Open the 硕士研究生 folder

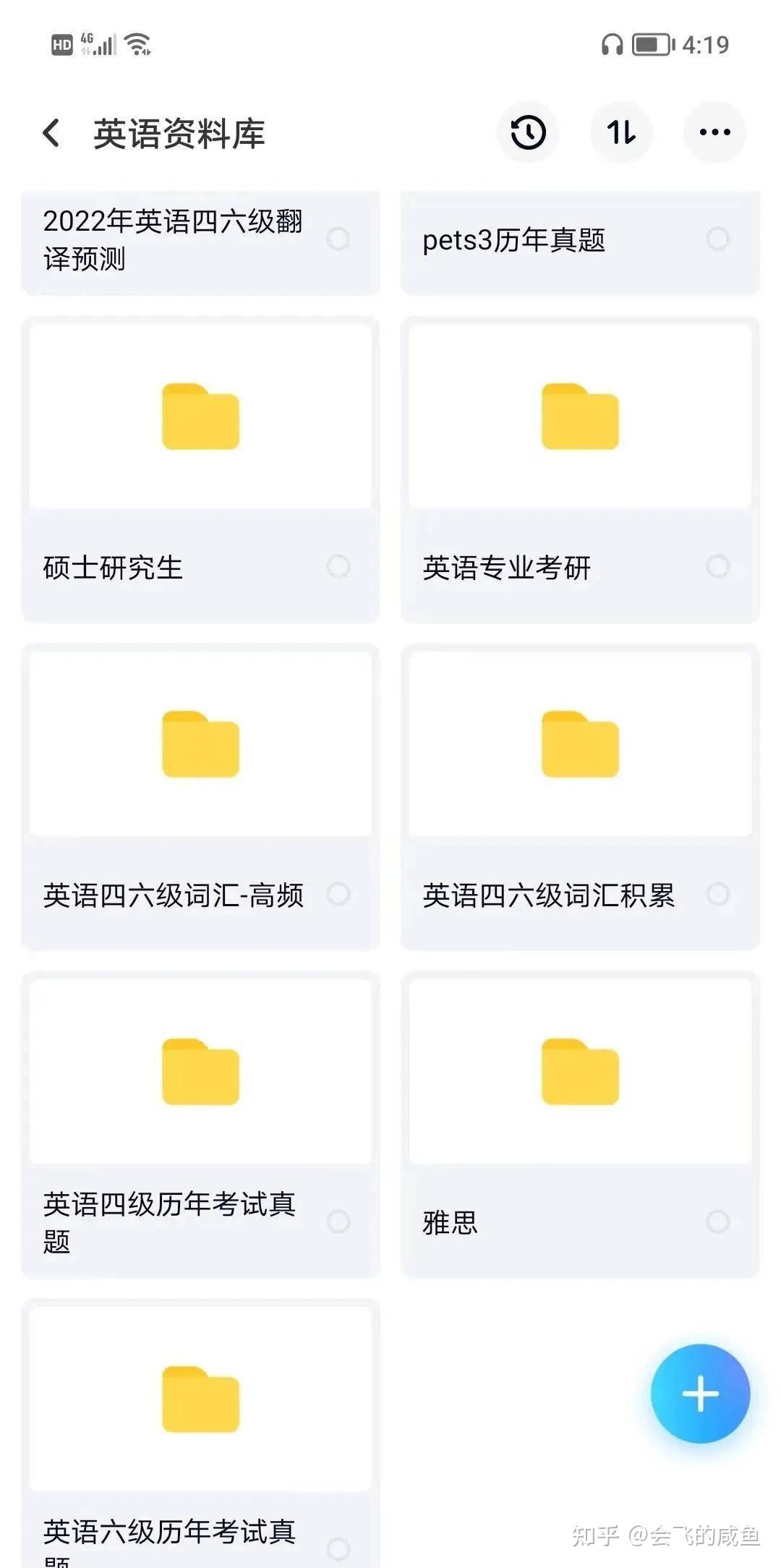(x=200, y=469)
